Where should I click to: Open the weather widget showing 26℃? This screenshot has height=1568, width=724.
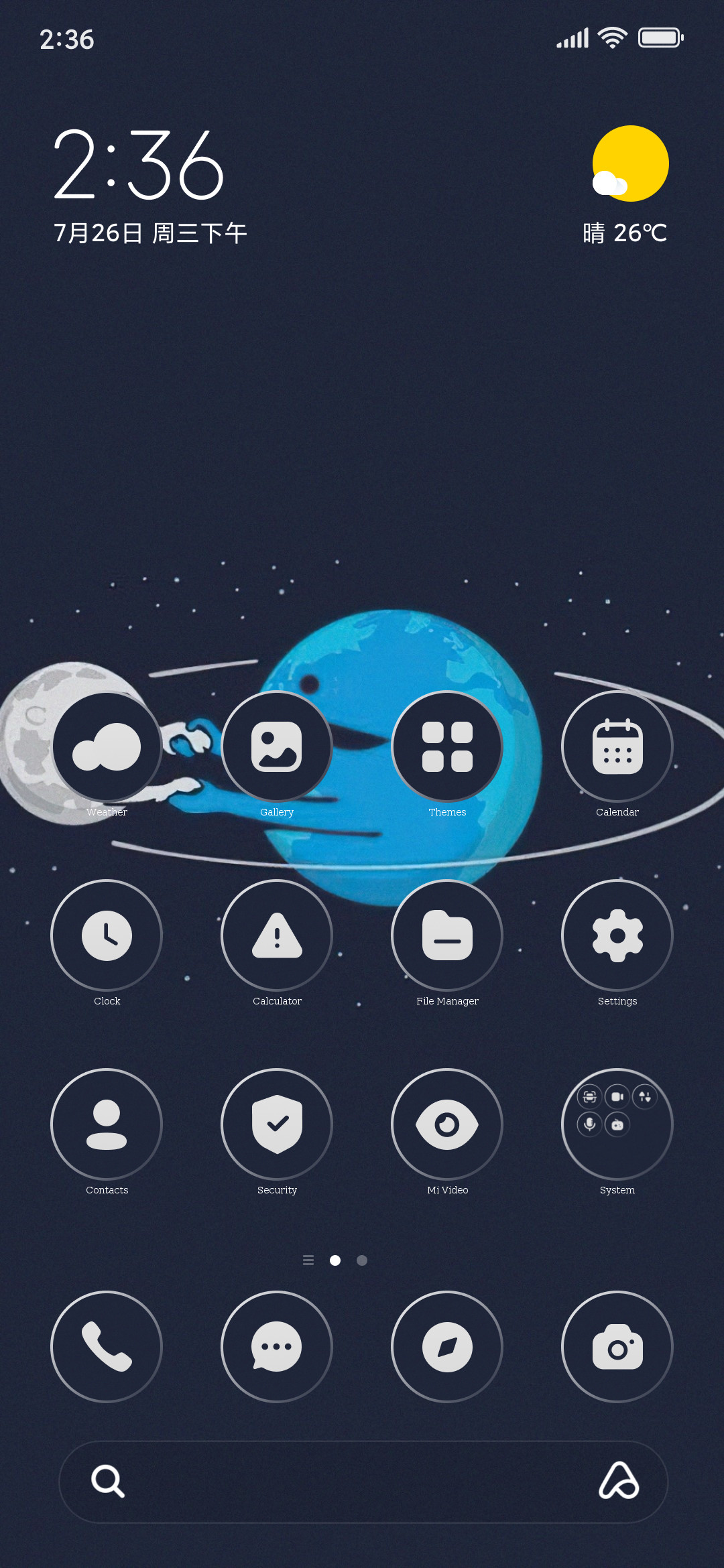[x=627, y=186]
